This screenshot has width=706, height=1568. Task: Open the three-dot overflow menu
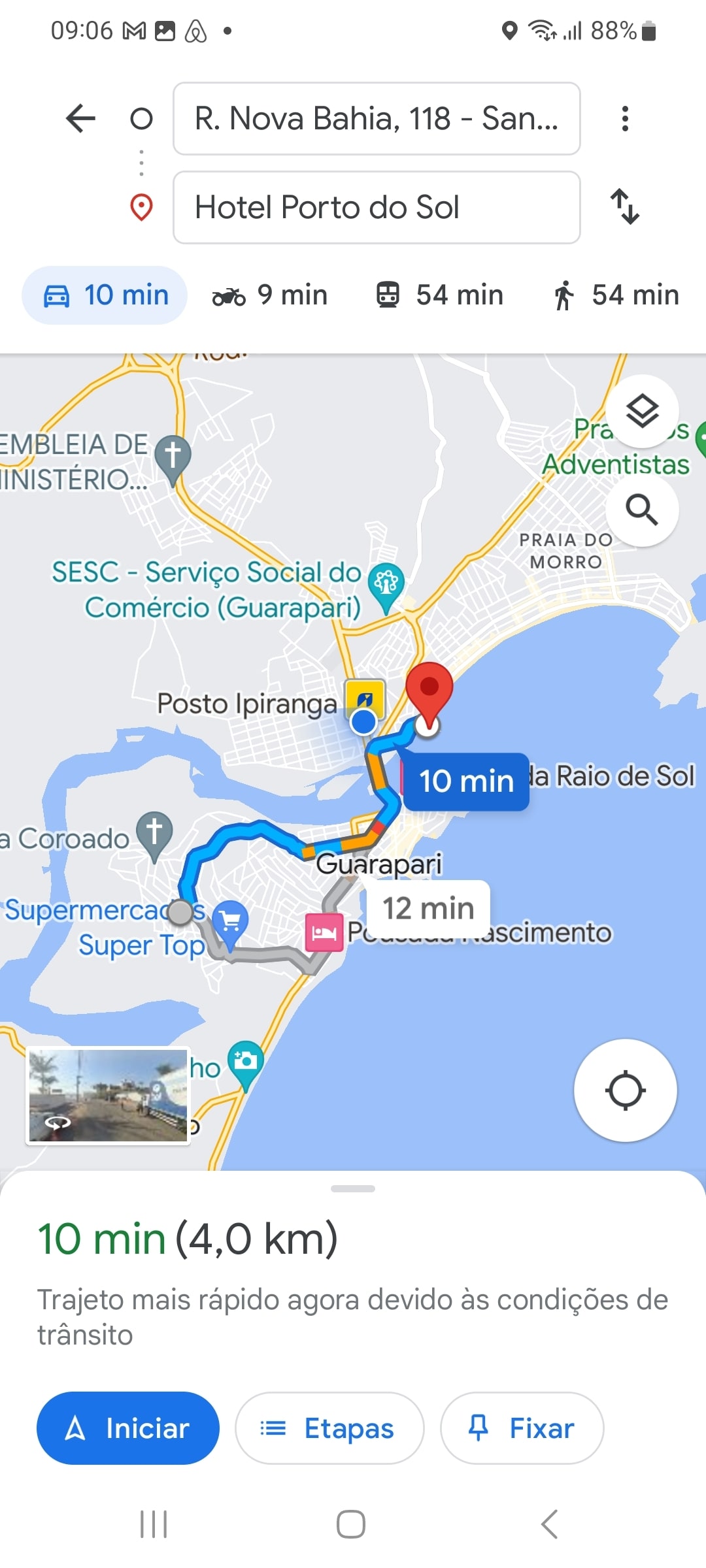tap(625, 118)
